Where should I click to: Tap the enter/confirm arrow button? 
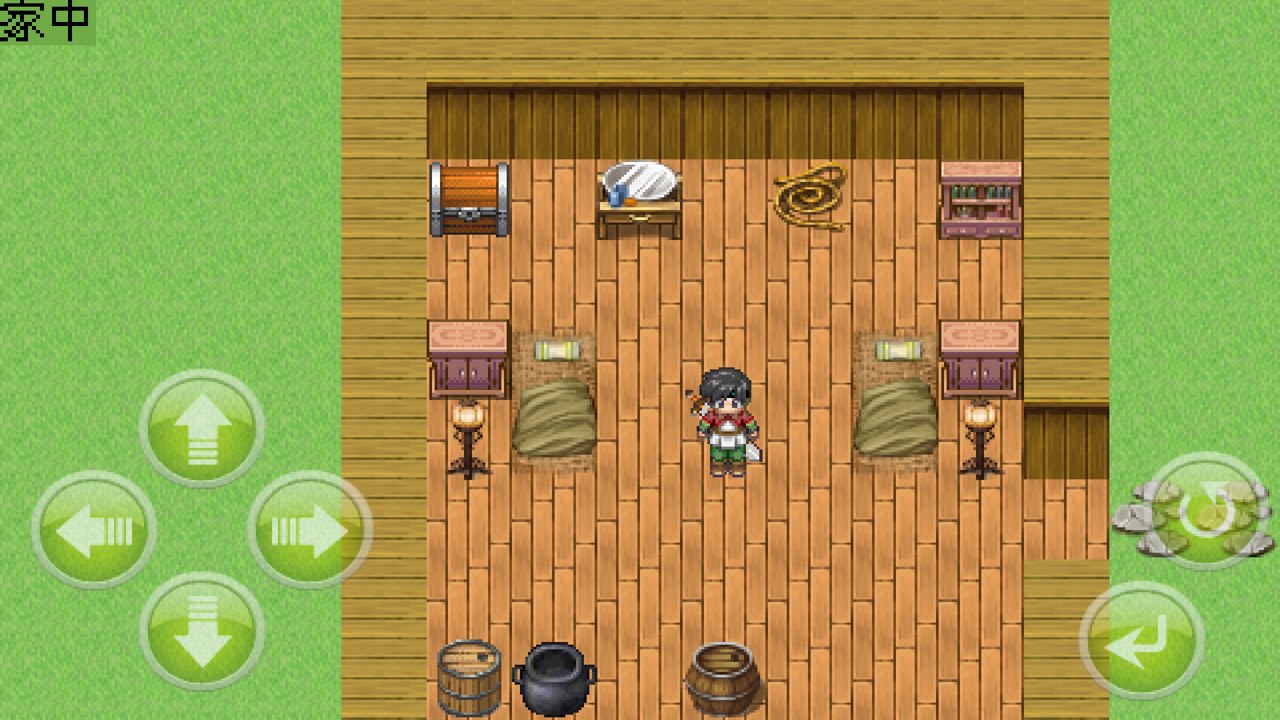(1141, 640)
